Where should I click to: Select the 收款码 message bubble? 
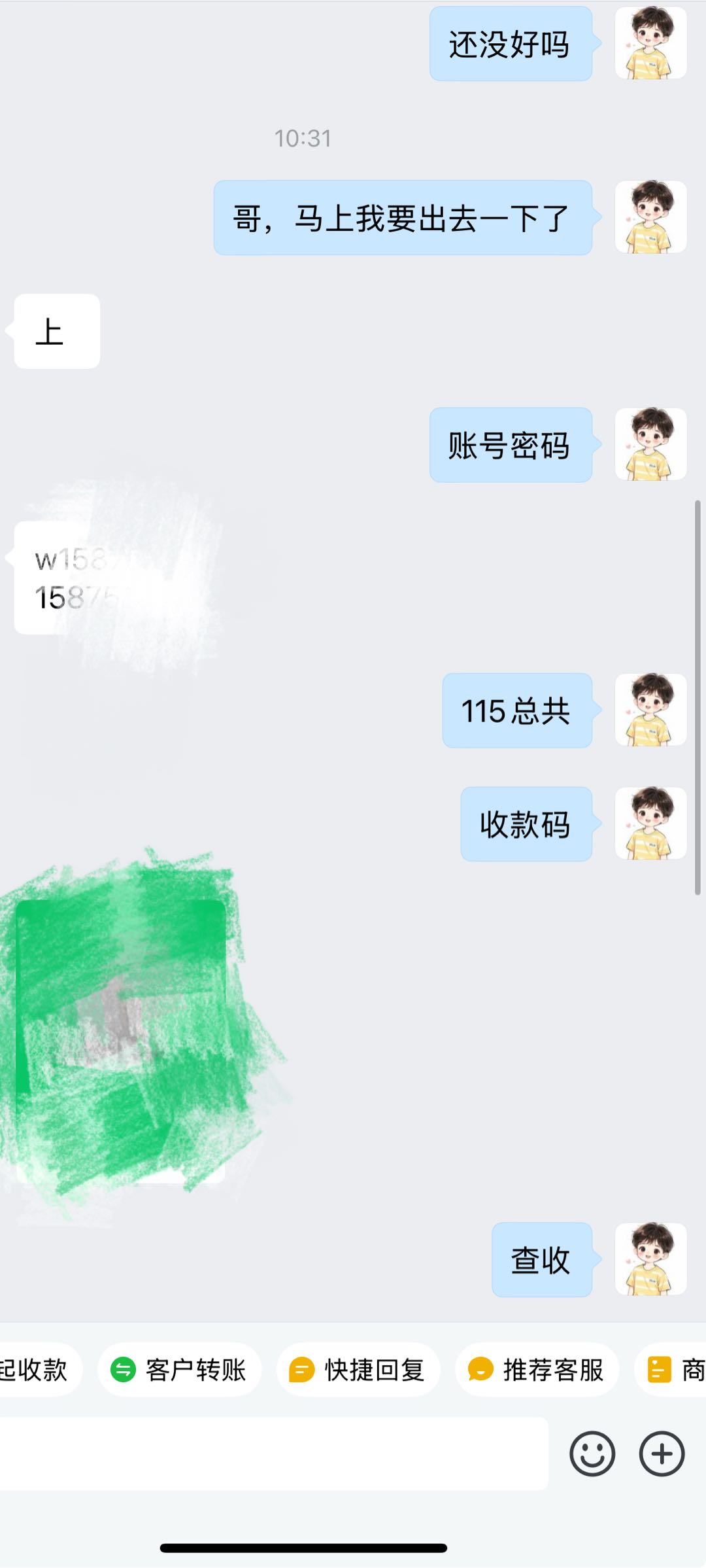pos(526,826)
